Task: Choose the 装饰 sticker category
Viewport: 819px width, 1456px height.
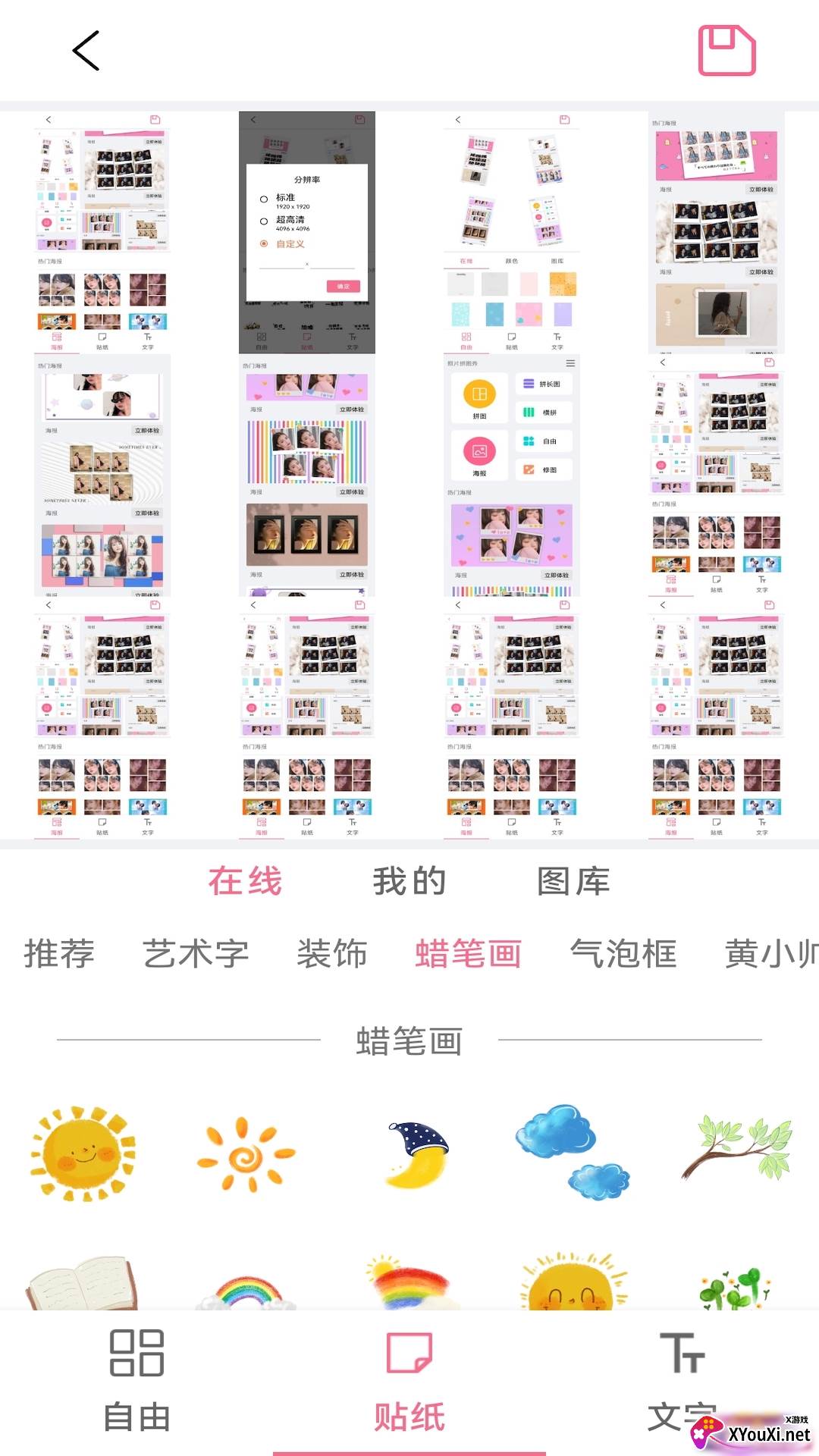Action: (332, 953)
